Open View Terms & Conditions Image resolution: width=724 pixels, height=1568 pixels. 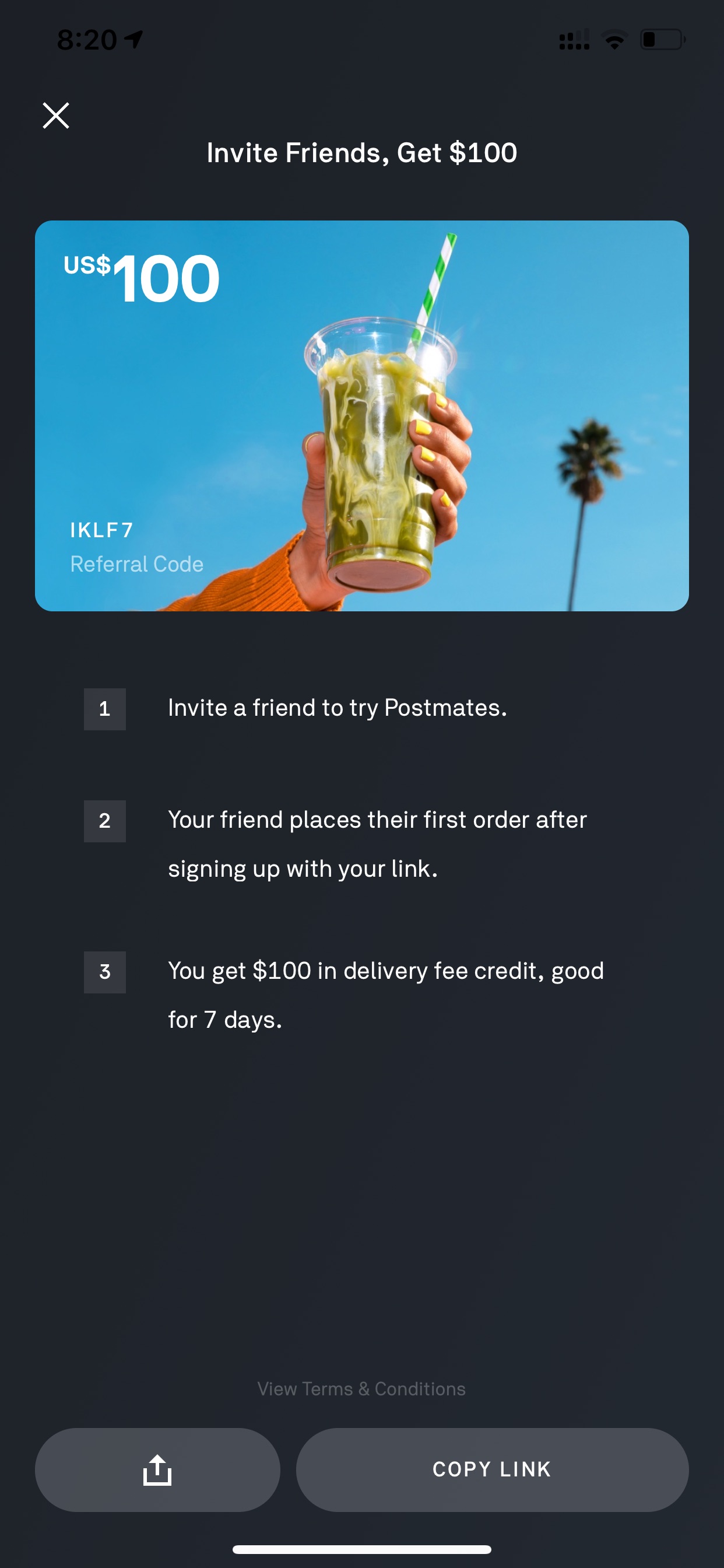[361, 1388]
